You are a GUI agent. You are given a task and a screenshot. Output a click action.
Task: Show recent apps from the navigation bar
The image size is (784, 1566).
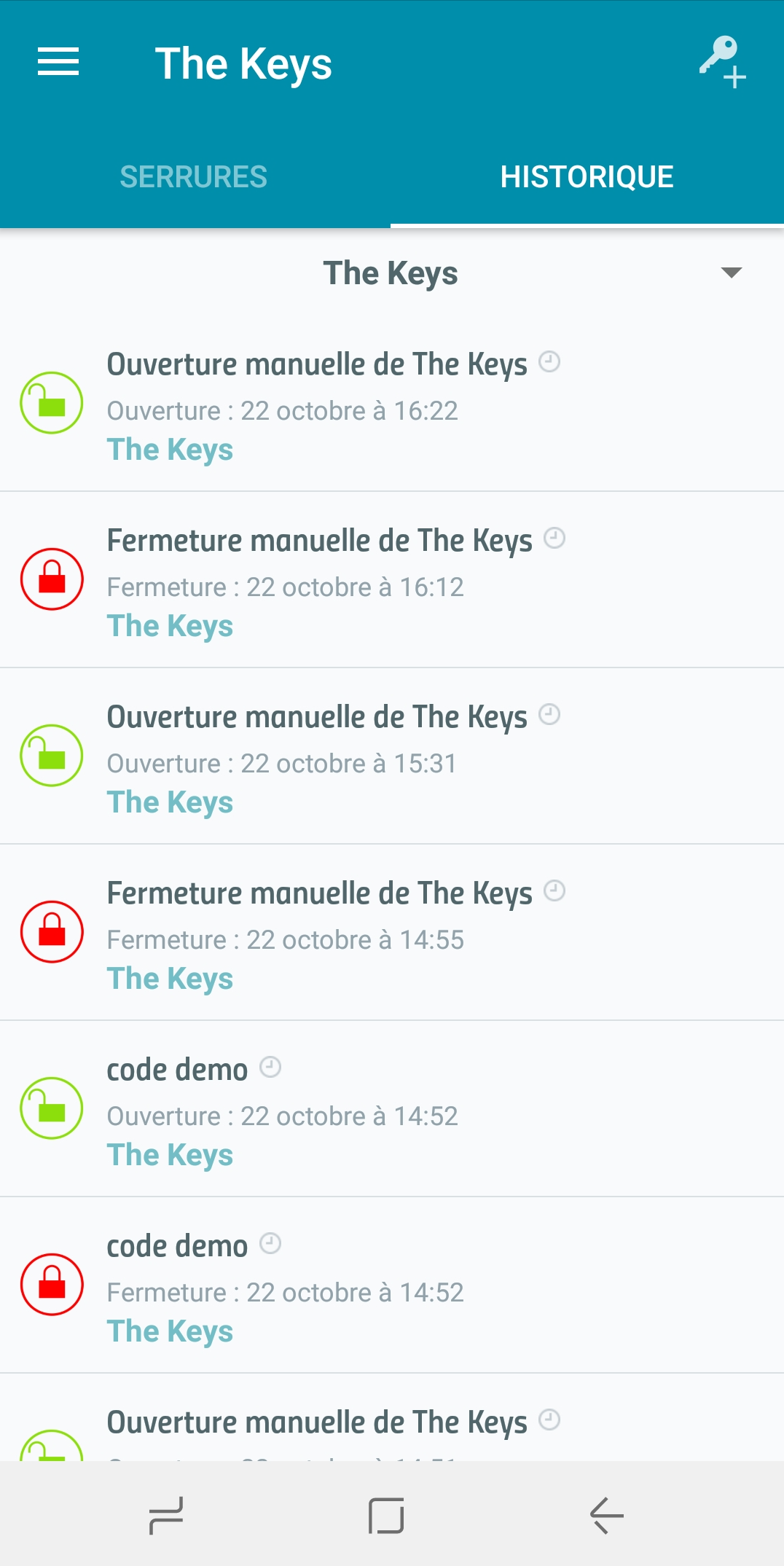[x=166, y=1516]
